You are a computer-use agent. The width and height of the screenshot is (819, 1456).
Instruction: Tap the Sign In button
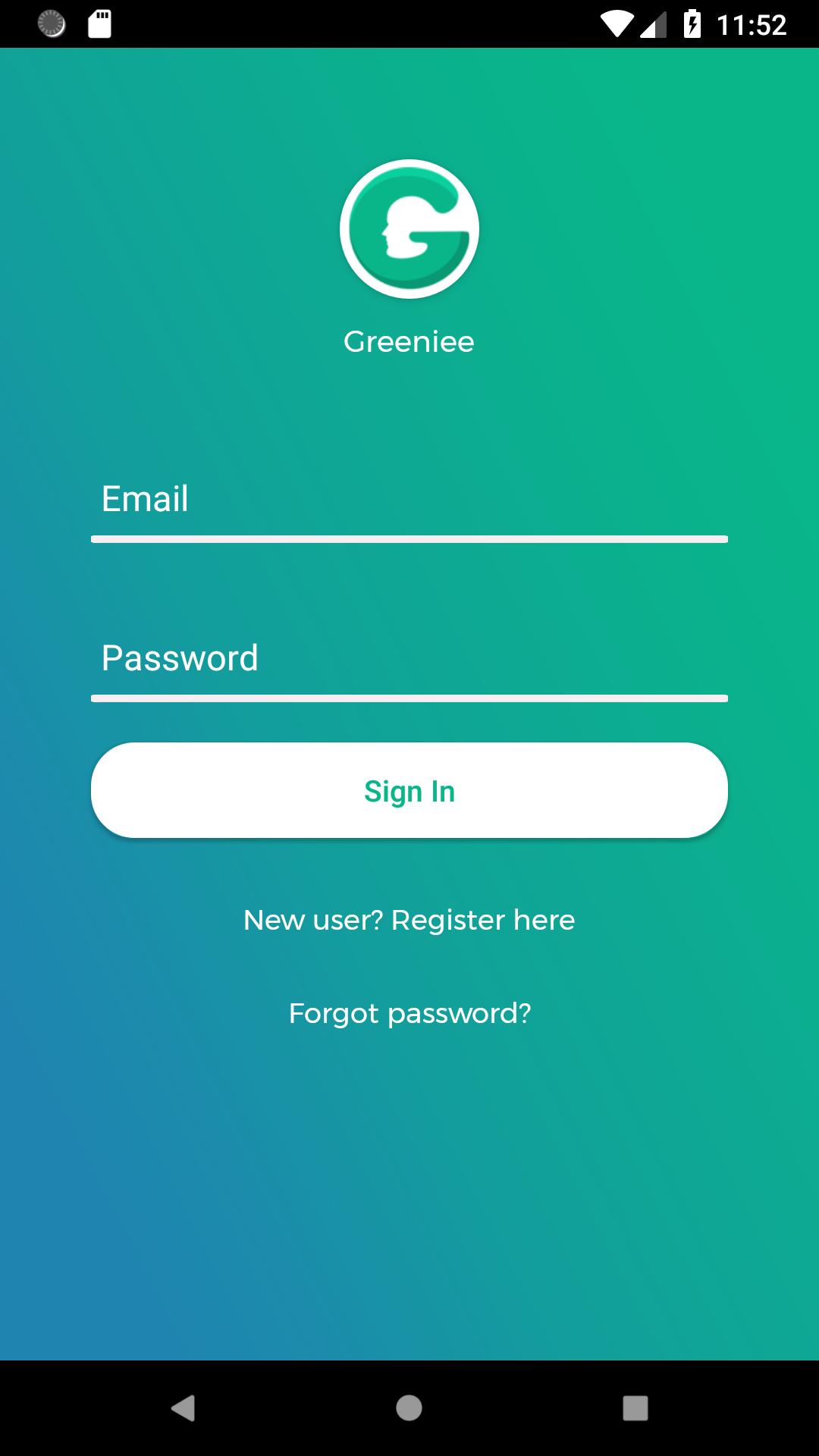tap(409, 790)
